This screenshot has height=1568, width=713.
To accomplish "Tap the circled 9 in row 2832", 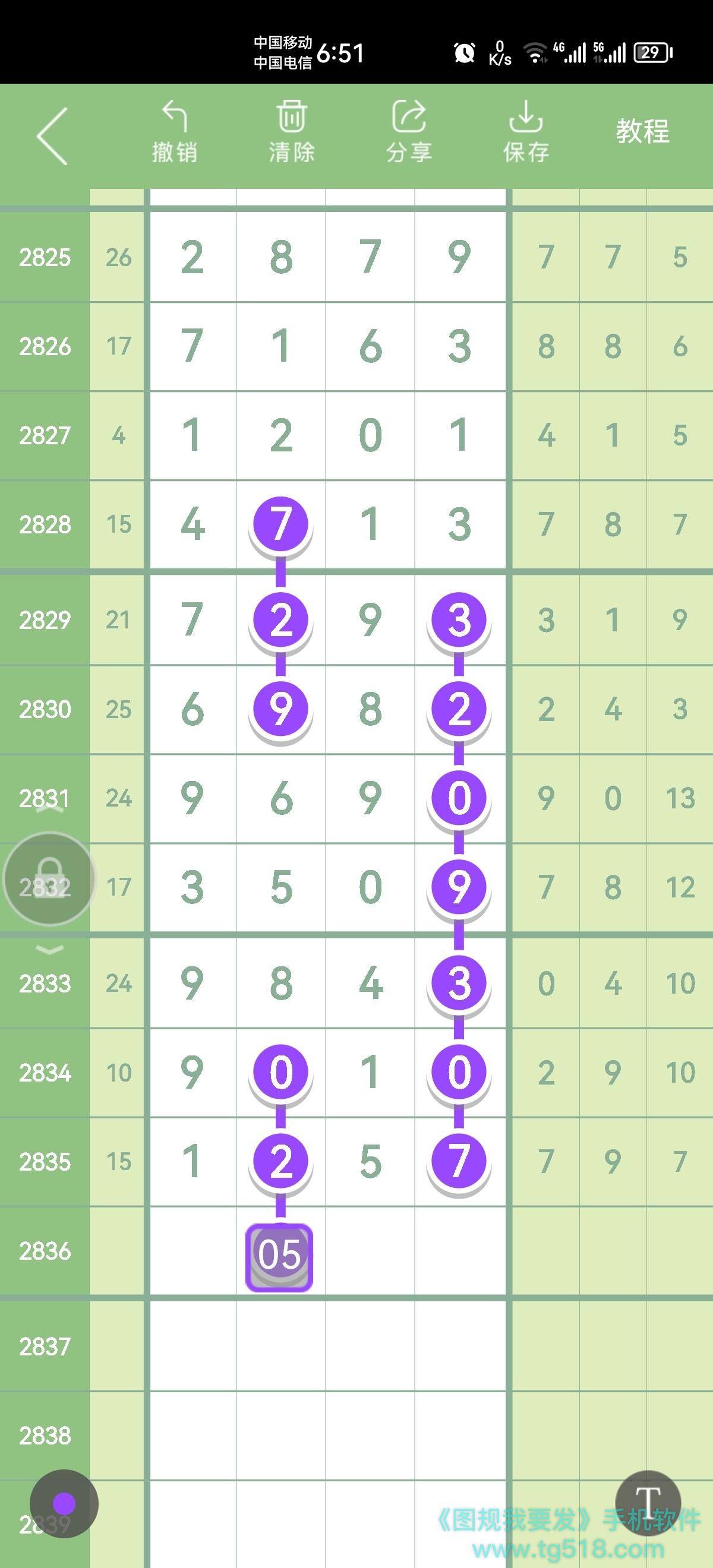I will tap(459, 886).
